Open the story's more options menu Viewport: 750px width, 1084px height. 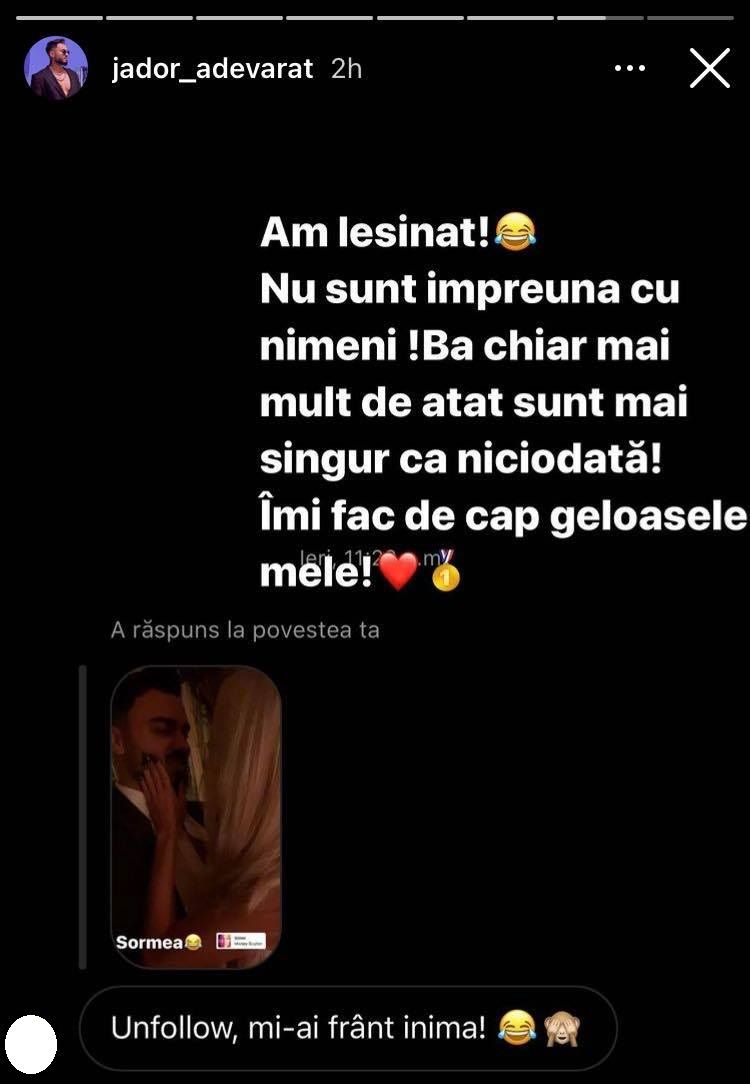tap(630, 69)
